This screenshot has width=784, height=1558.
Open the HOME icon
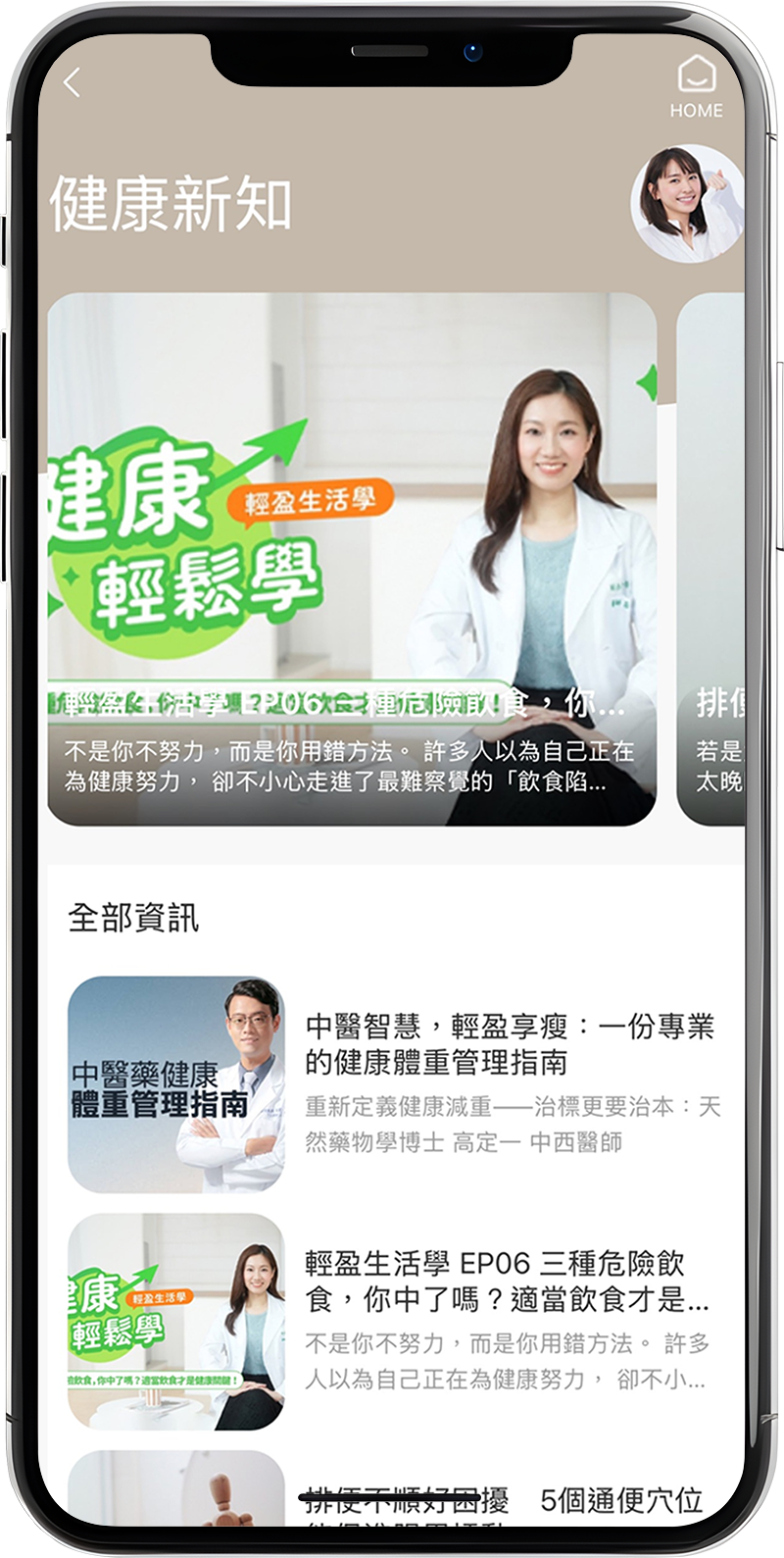pyautogui.click(x=697, y=86)
